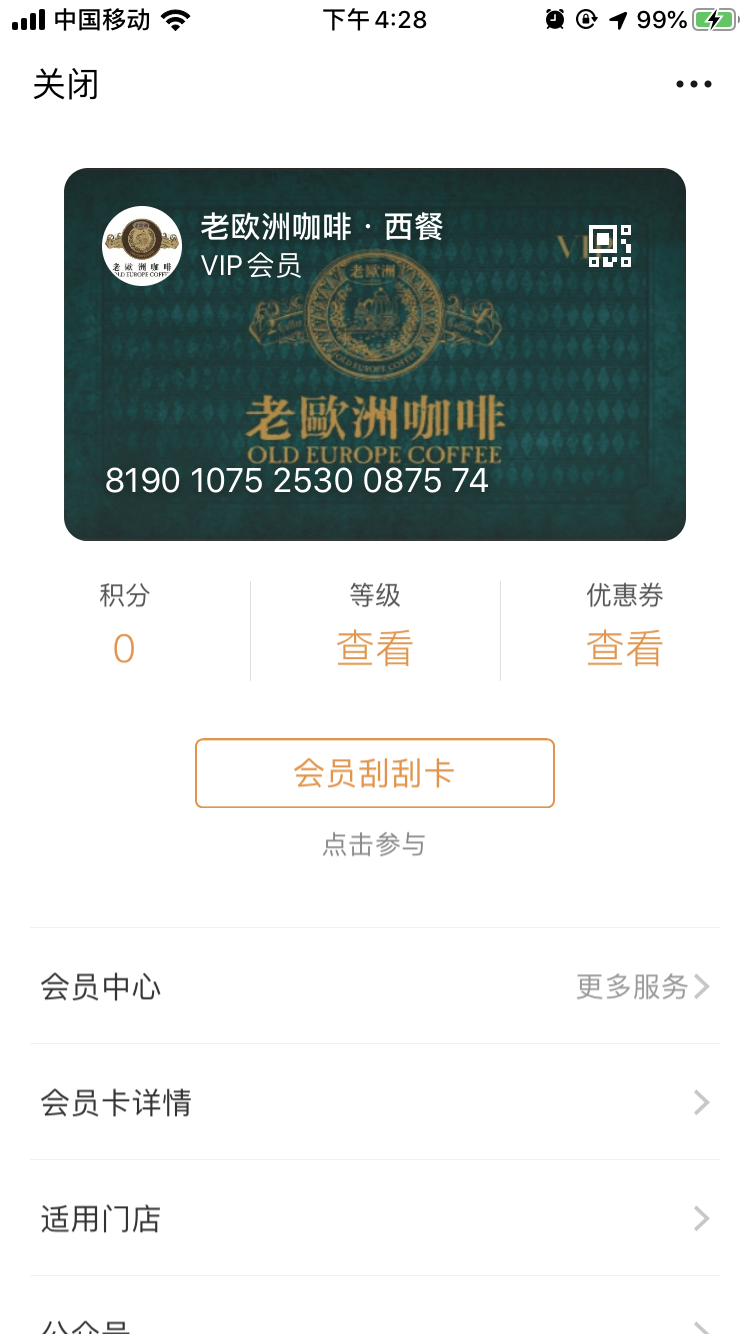Tap the 会员刮刮卡 button

374,773
